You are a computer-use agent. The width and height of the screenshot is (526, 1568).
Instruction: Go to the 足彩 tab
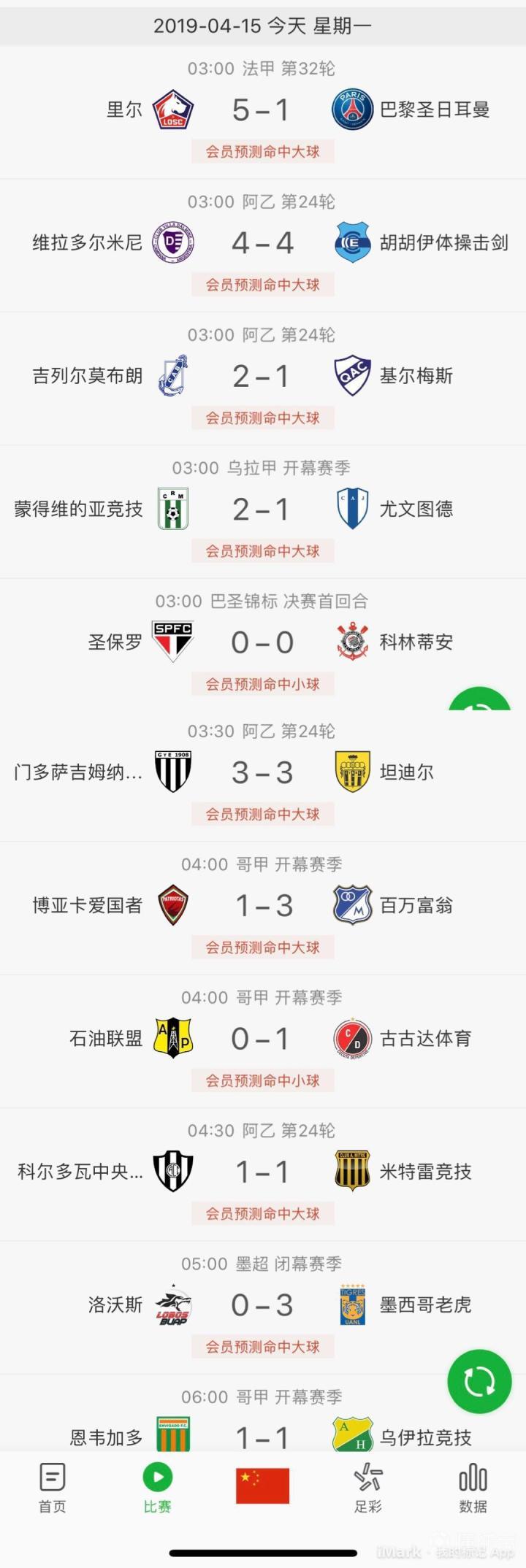point(367,1488)
